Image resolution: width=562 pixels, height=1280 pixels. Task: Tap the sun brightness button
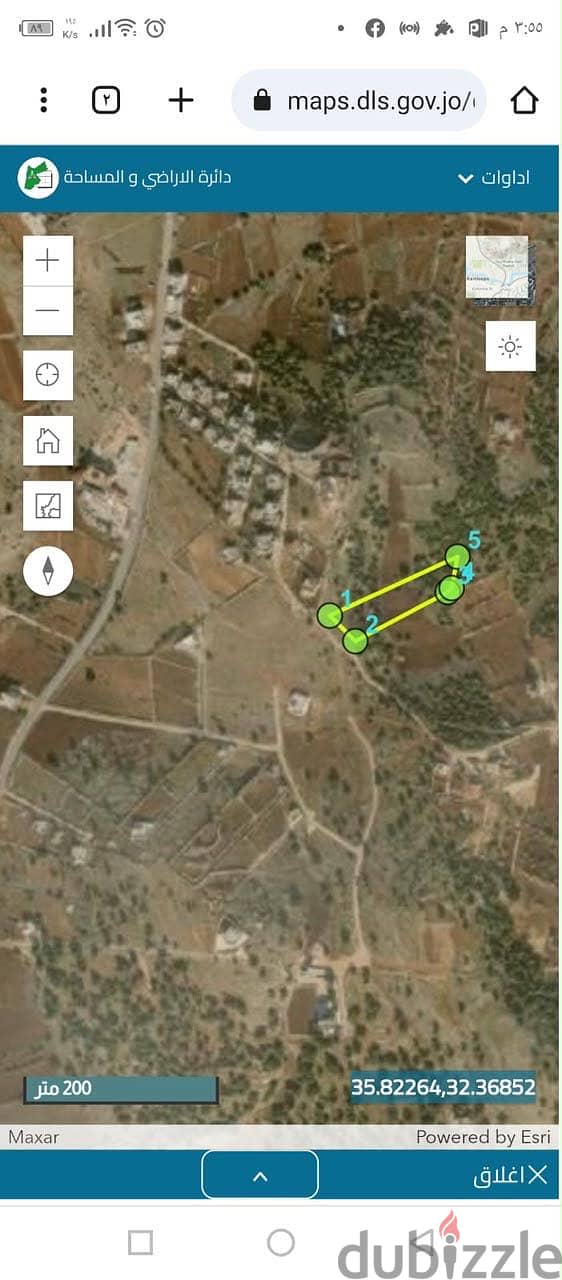pos(510,346)
